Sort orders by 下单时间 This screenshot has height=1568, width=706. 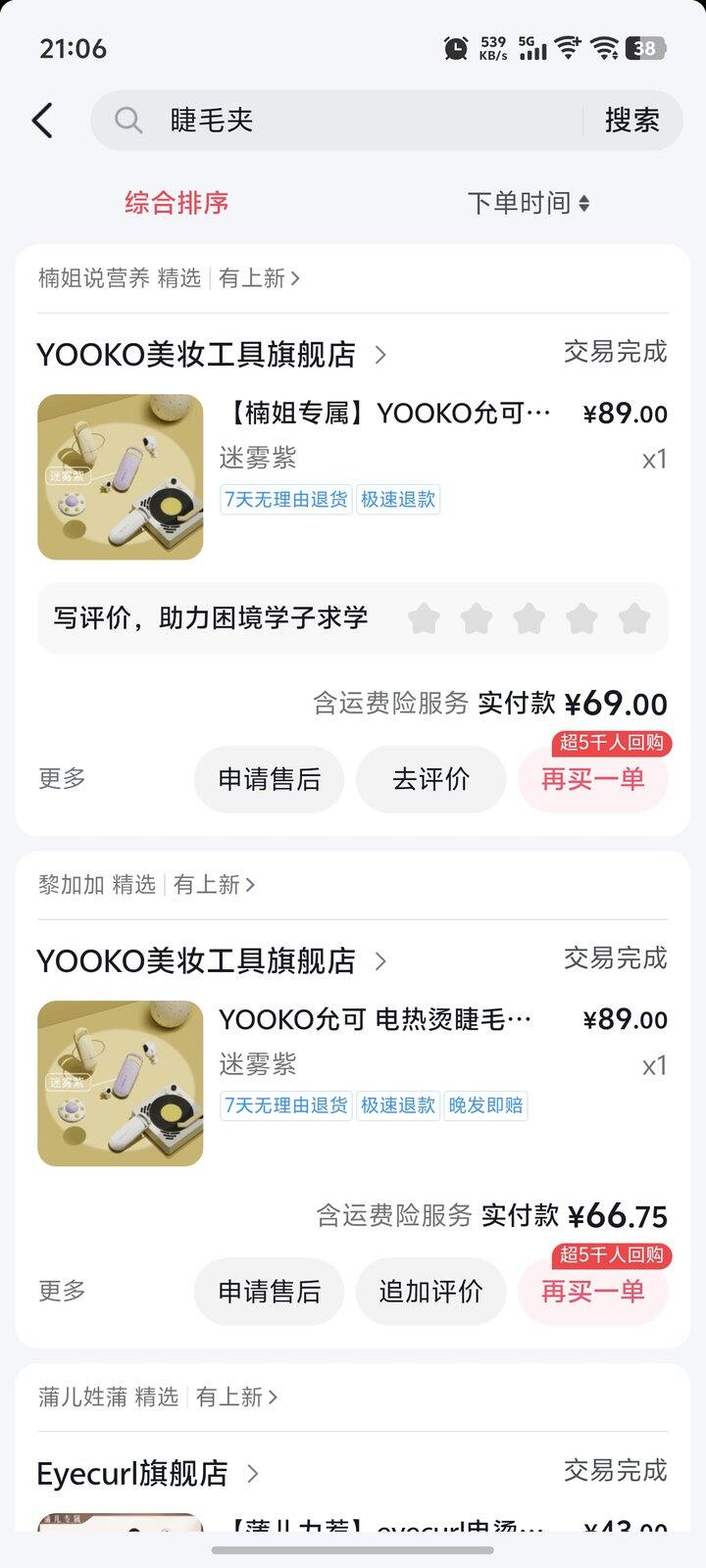pyautogui.click(x=528, y=203)
